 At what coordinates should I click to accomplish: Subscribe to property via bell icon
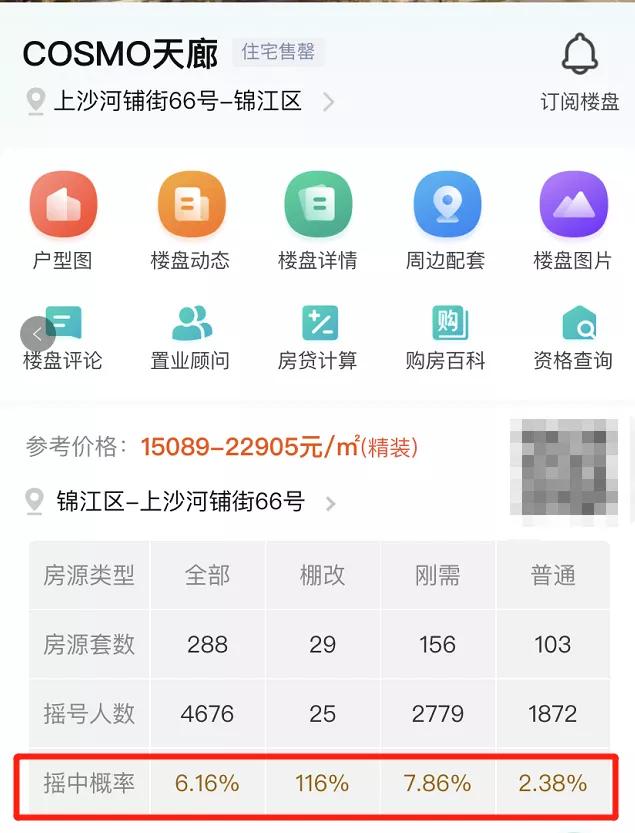(x=580, y=55)
